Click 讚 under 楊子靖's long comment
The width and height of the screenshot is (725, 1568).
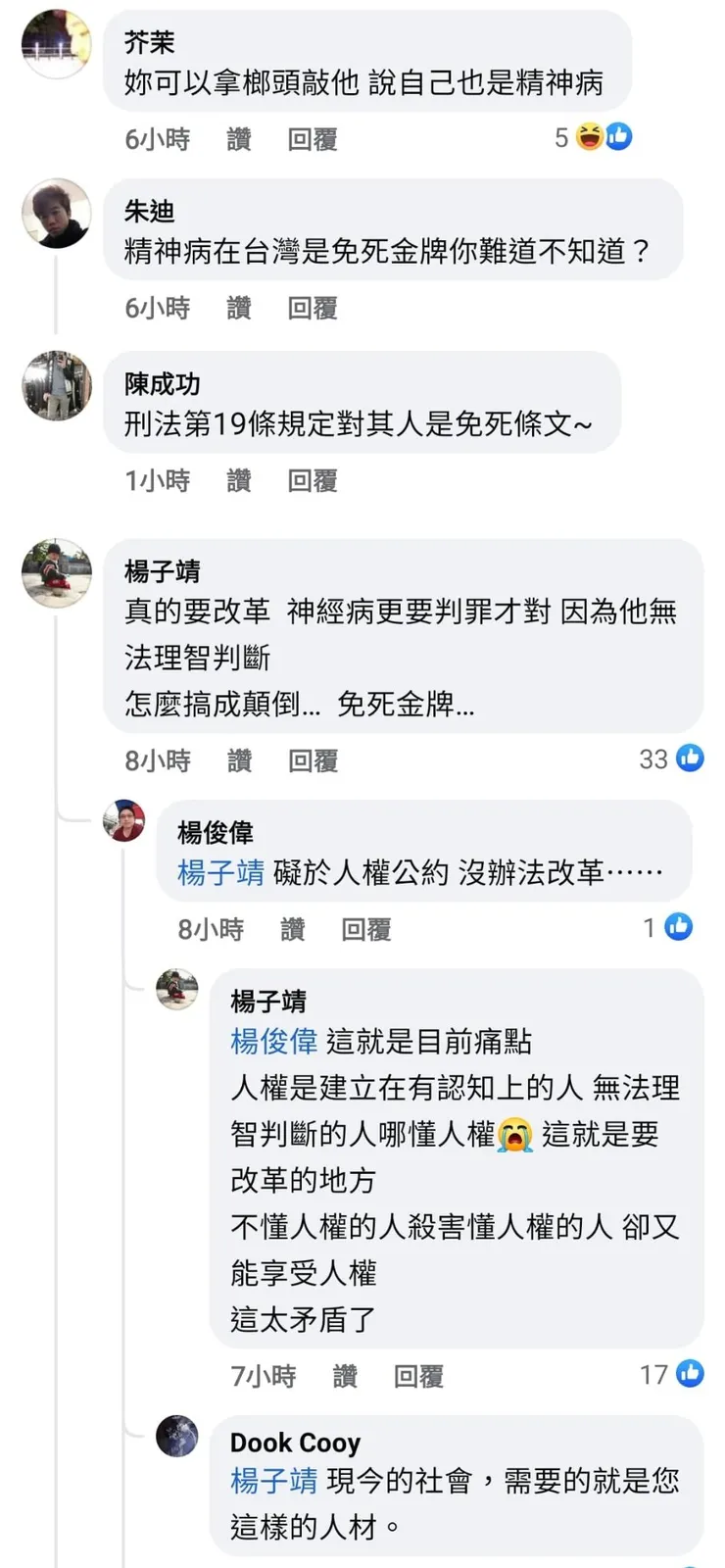coord(240,759)
